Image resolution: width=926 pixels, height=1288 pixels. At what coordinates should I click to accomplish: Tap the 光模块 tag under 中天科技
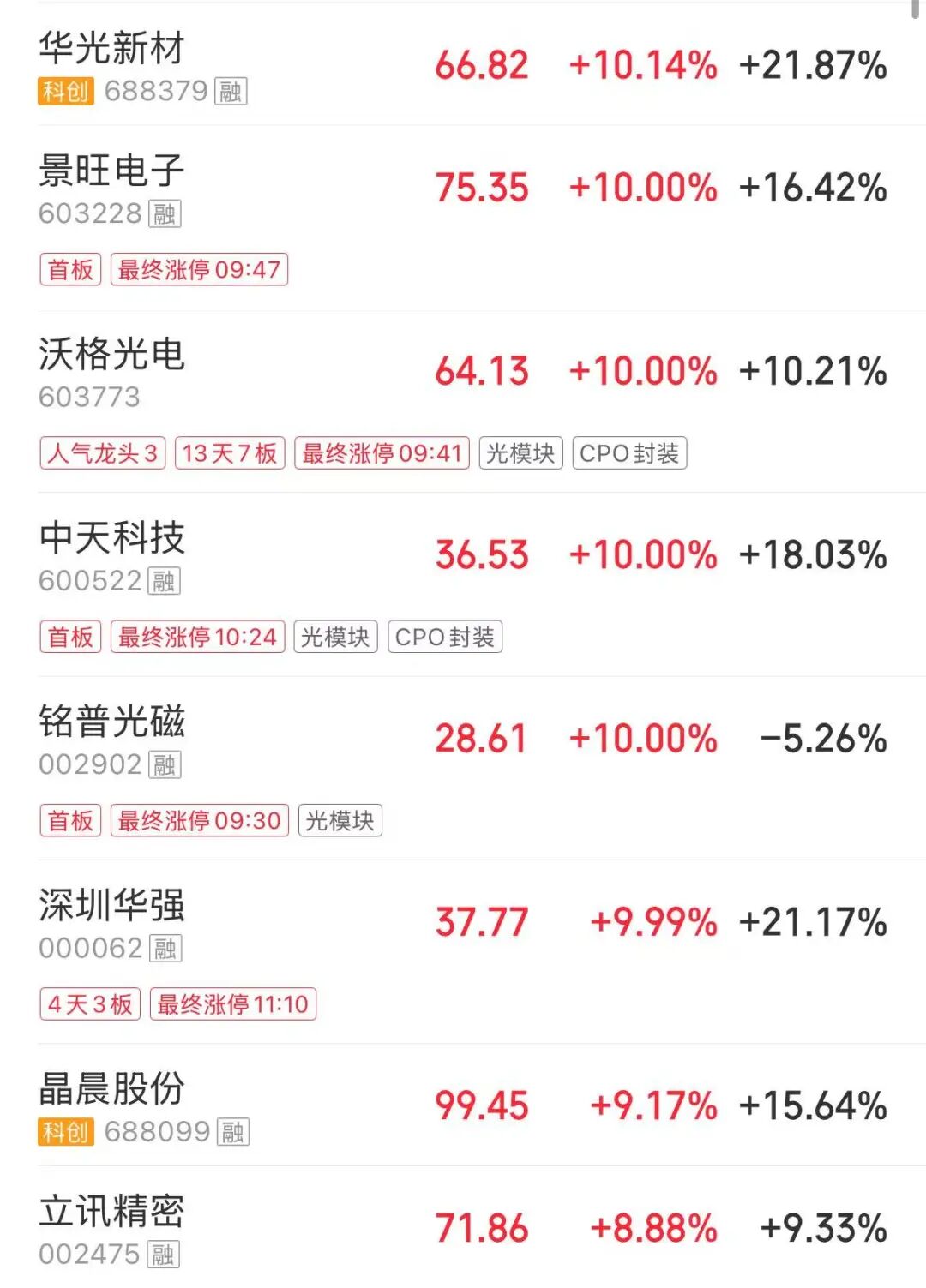pos(335,637)
